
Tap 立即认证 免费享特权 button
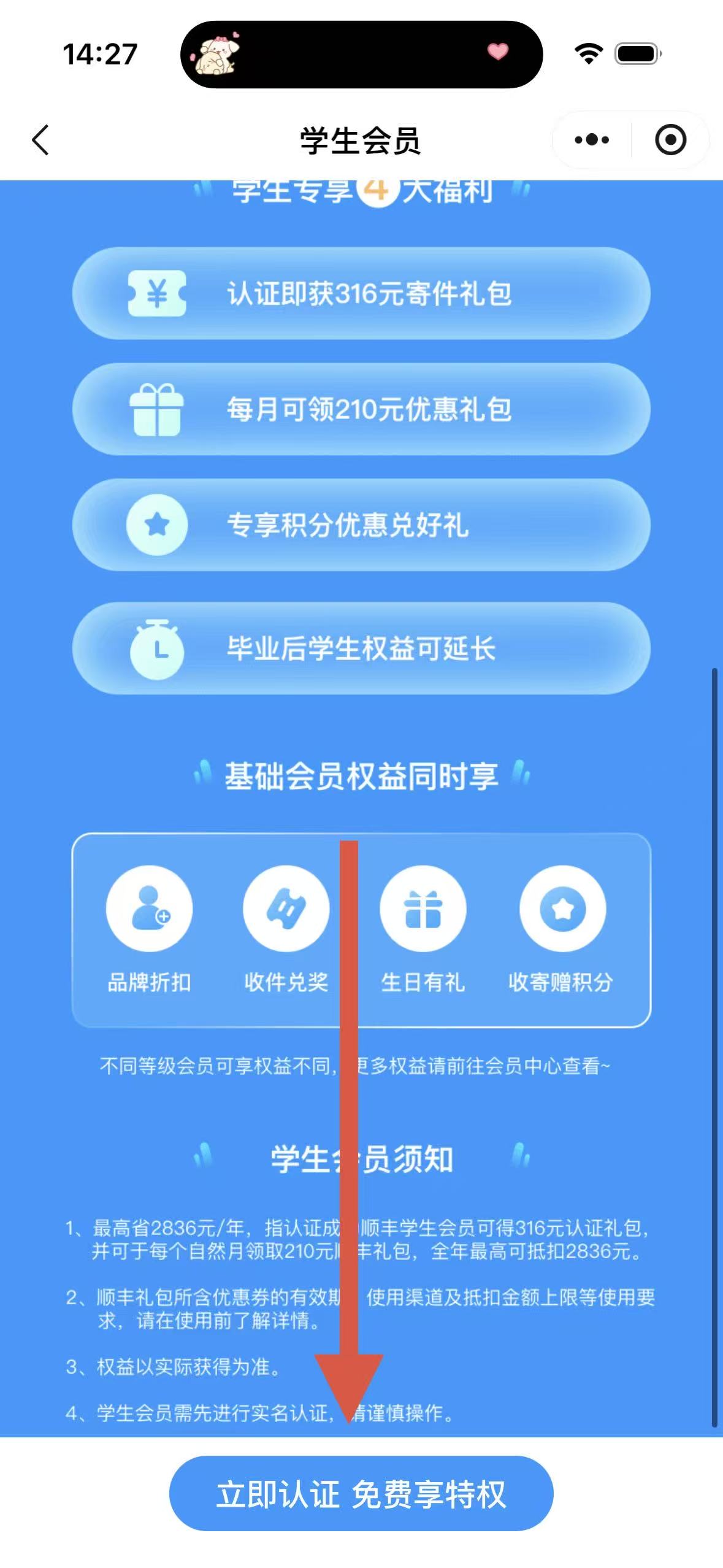tap(361, 1493)
